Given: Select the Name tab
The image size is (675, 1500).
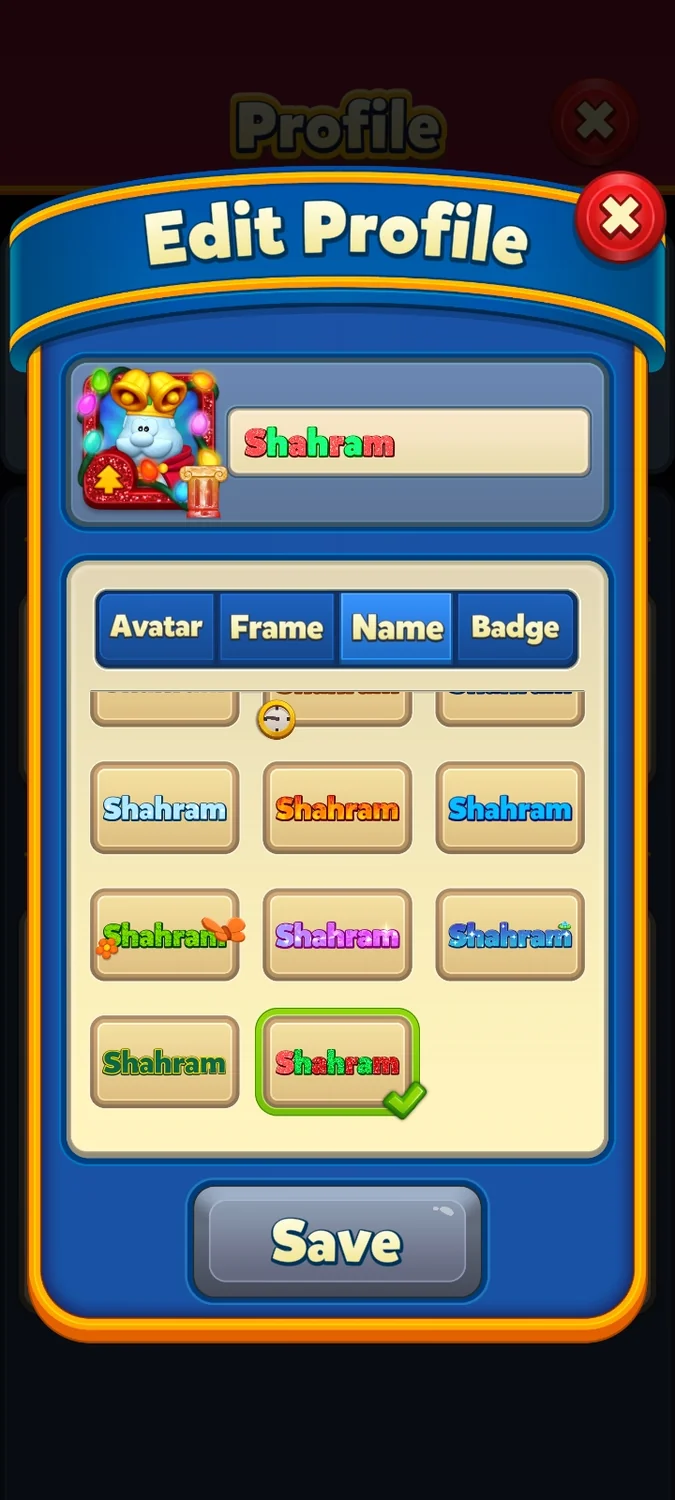Looking at the screenshot, I should click(397, 627).
